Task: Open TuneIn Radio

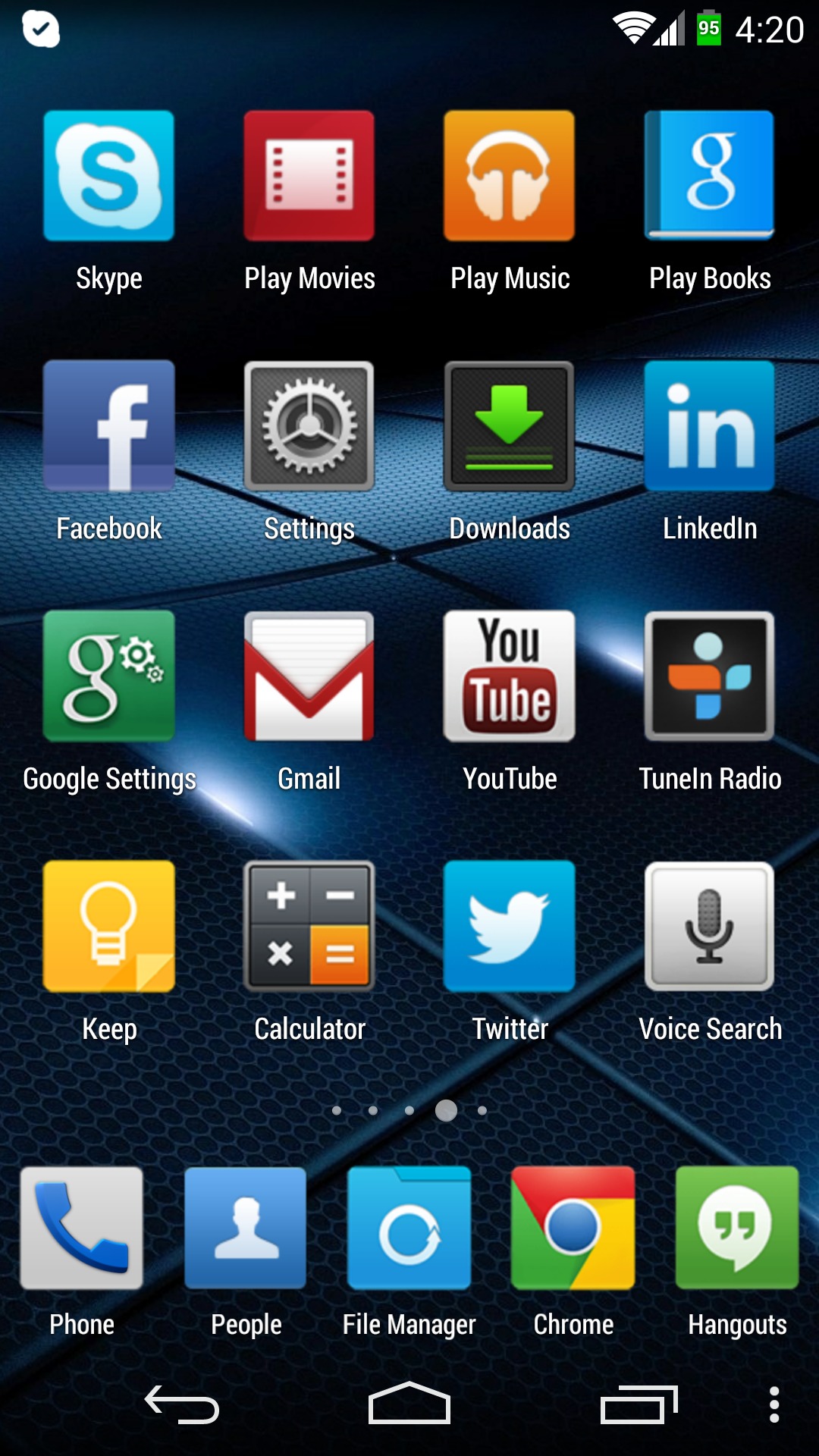Action: [710, 676]
